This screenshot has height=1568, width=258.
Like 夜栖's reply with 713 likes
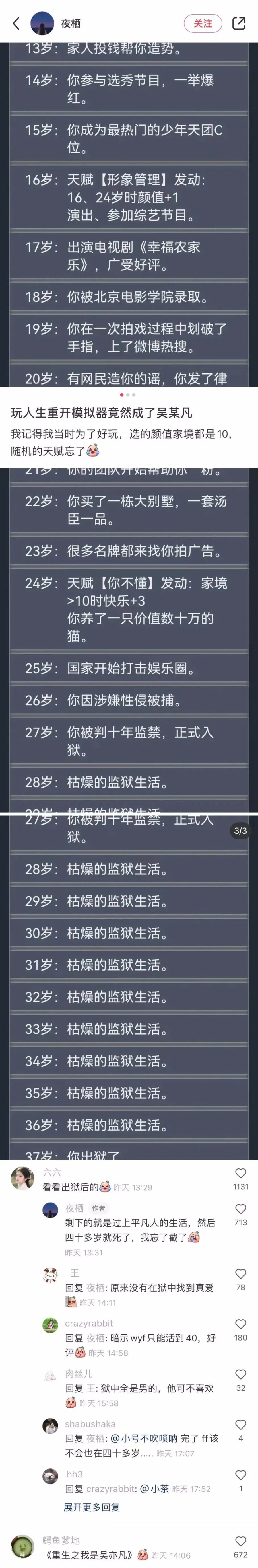(x=240, y=1209)
